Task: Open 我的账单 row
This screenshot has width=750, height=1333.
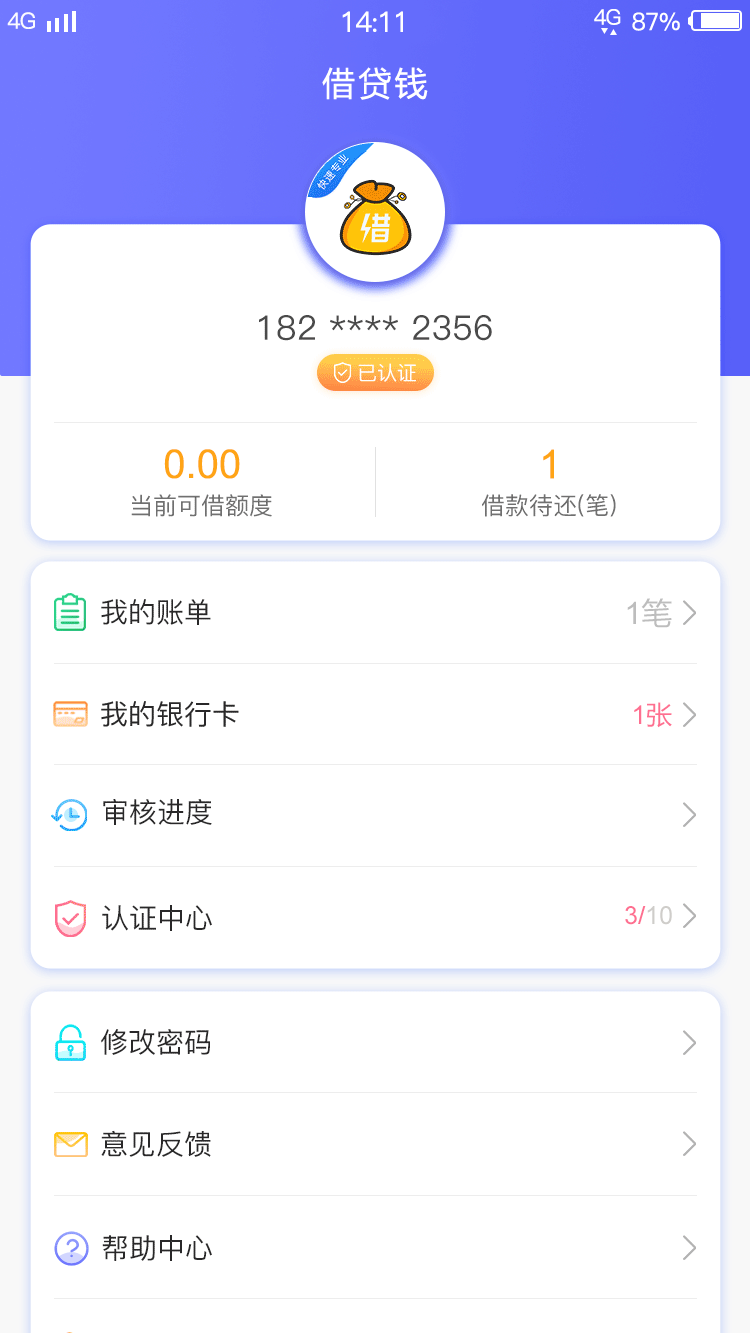Action: tap(375, 613)
